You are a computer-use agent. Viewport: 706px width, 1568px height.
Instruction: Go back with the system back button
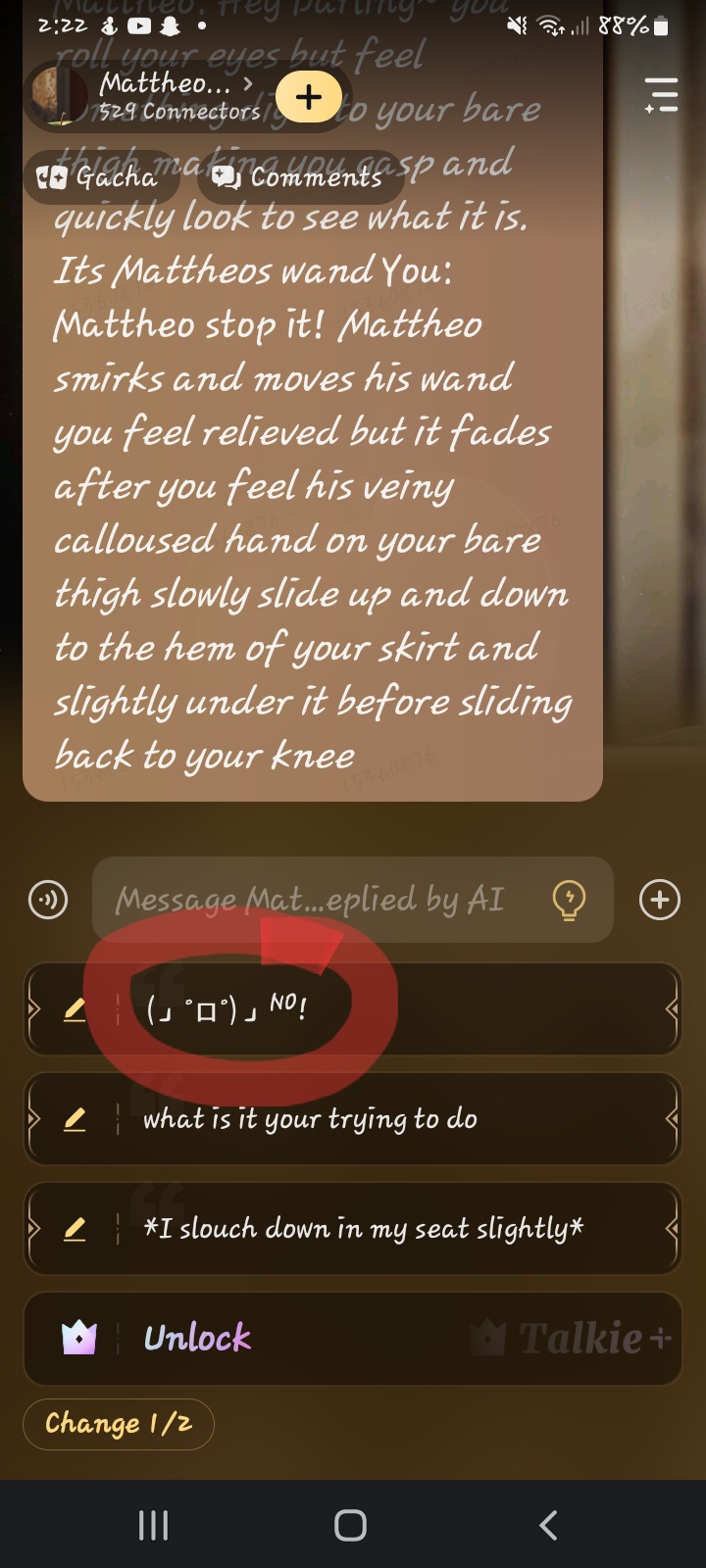(548, 1525)
